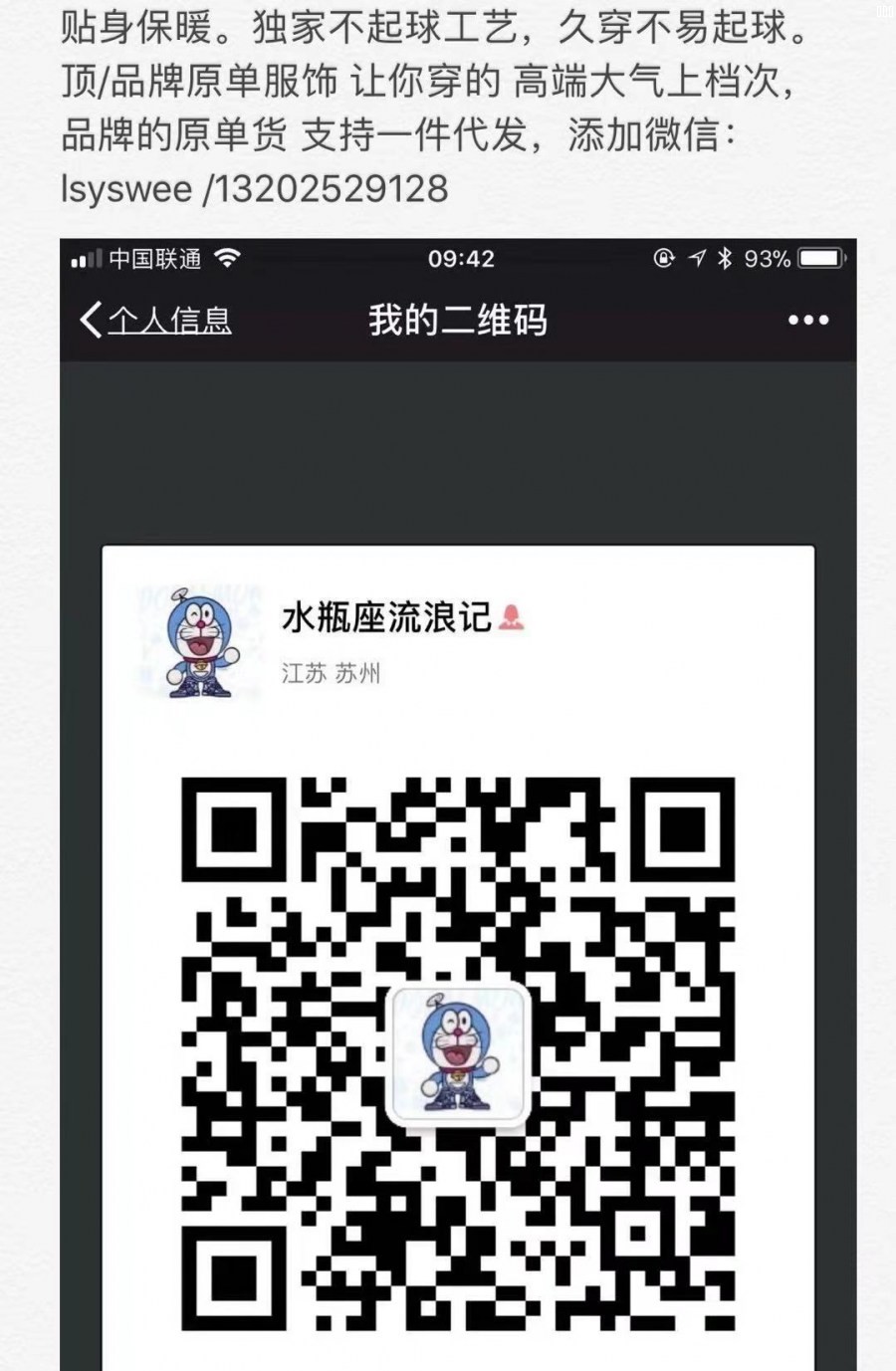Tap the Bluetooth icon in status bar
Viewport: 896px width, 1371px height.
725,258
